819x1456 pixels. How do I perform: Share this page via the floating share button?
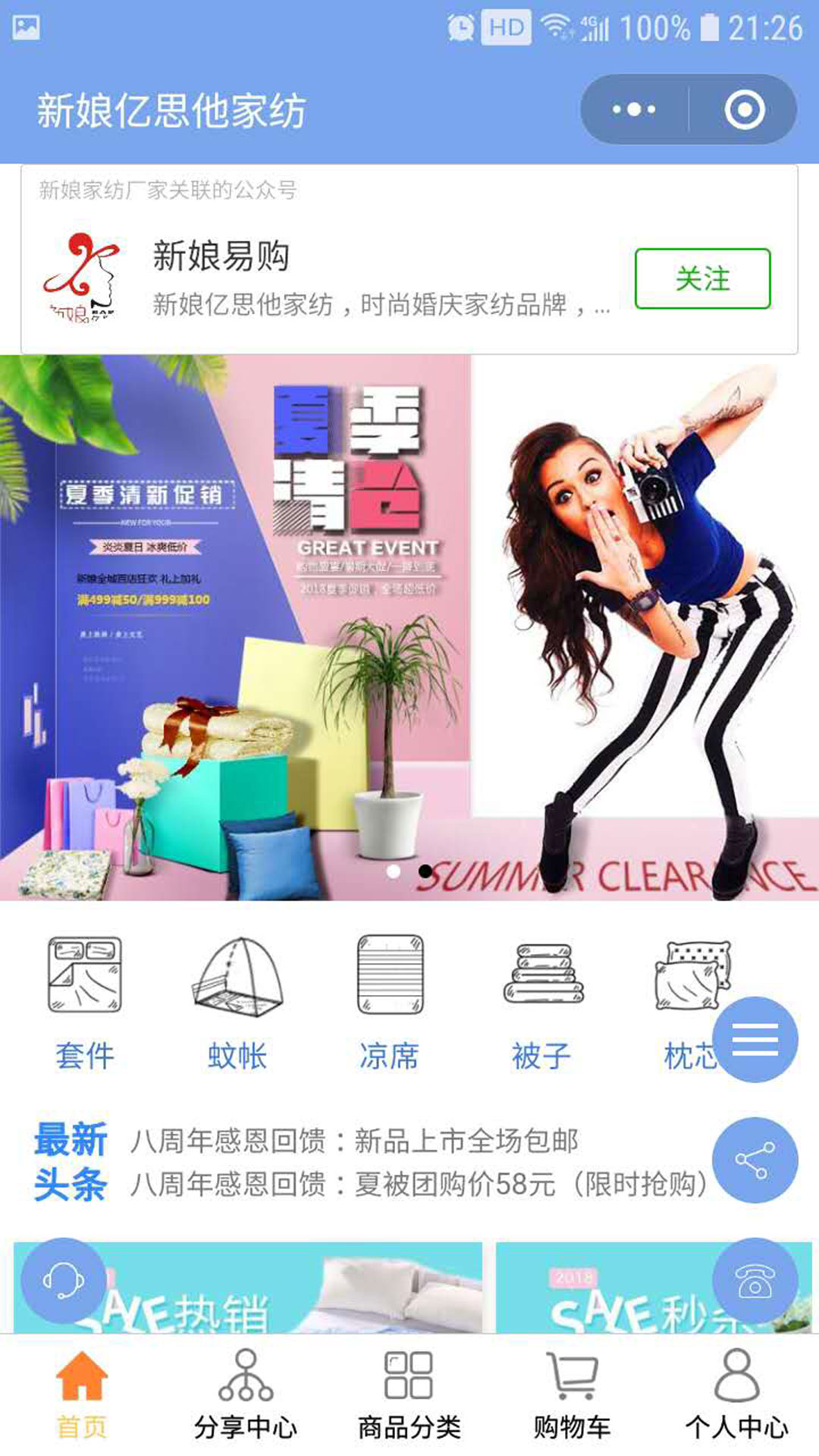coord(755,1159)
